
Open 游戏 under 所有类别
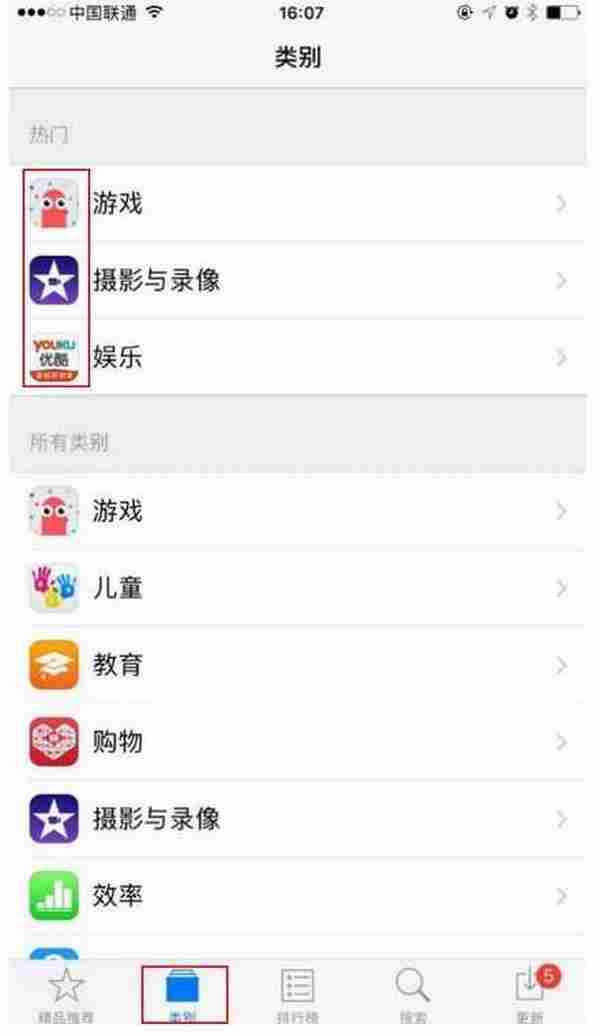[300, 512]
